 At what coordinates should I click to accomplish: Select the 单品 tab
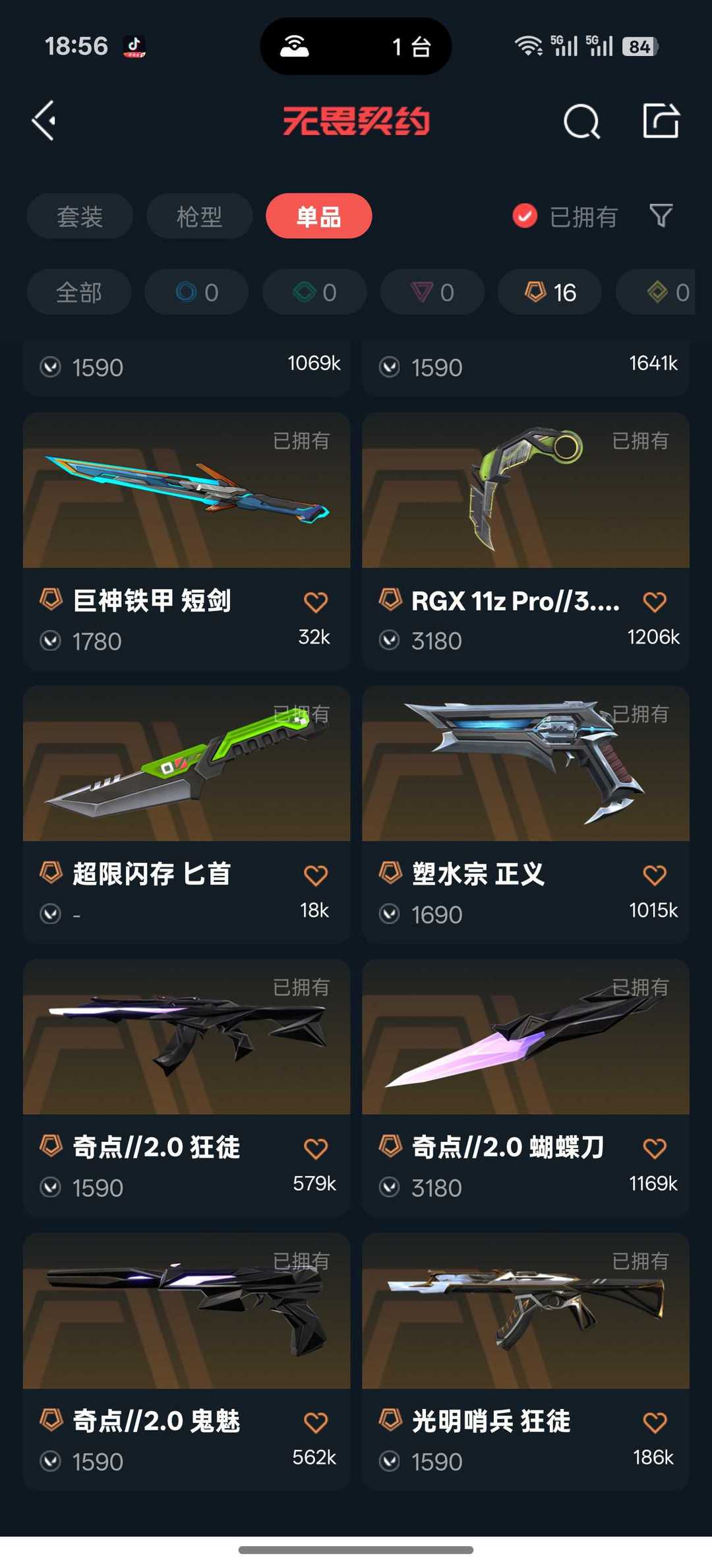[x=318, y=216]
